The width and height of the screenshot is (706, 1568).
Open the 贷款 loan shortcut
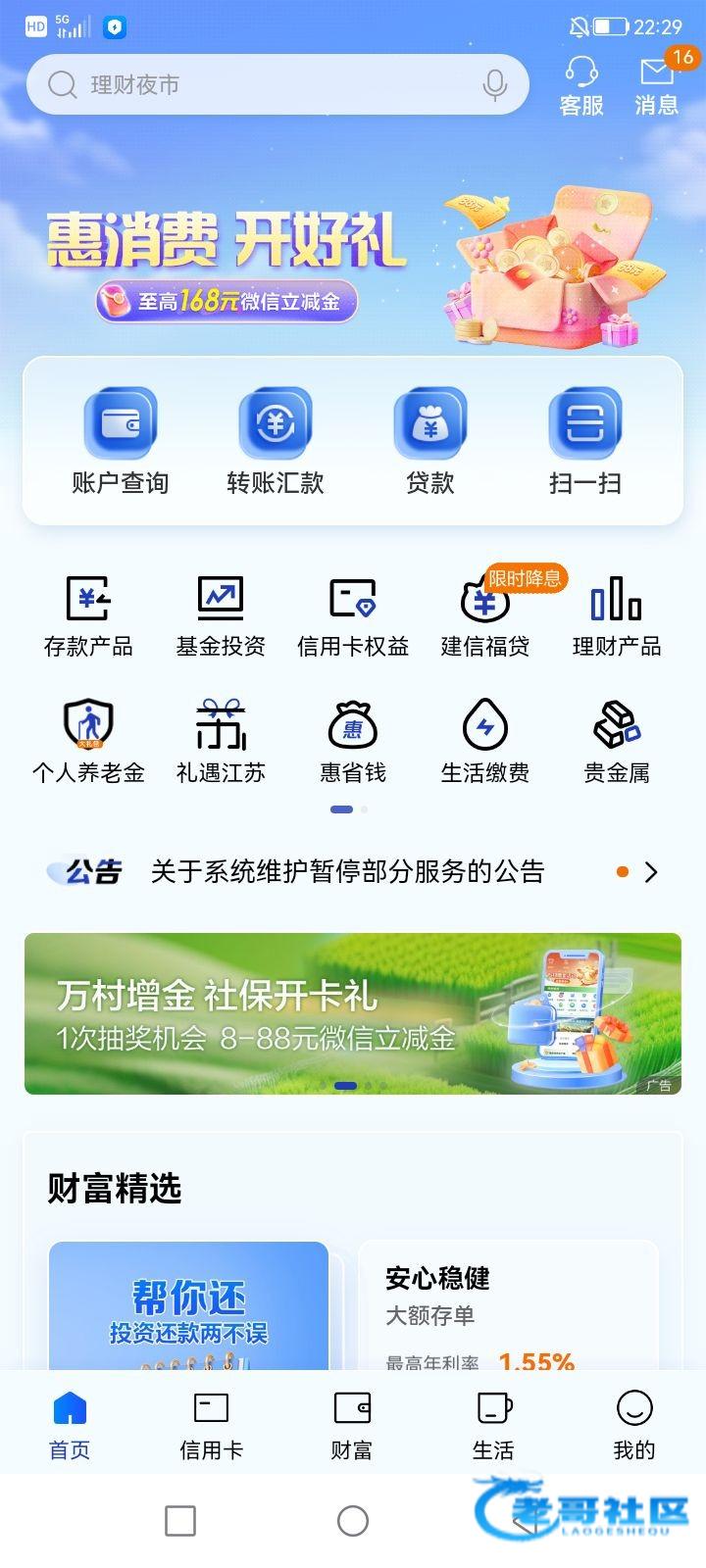point(429,443)
